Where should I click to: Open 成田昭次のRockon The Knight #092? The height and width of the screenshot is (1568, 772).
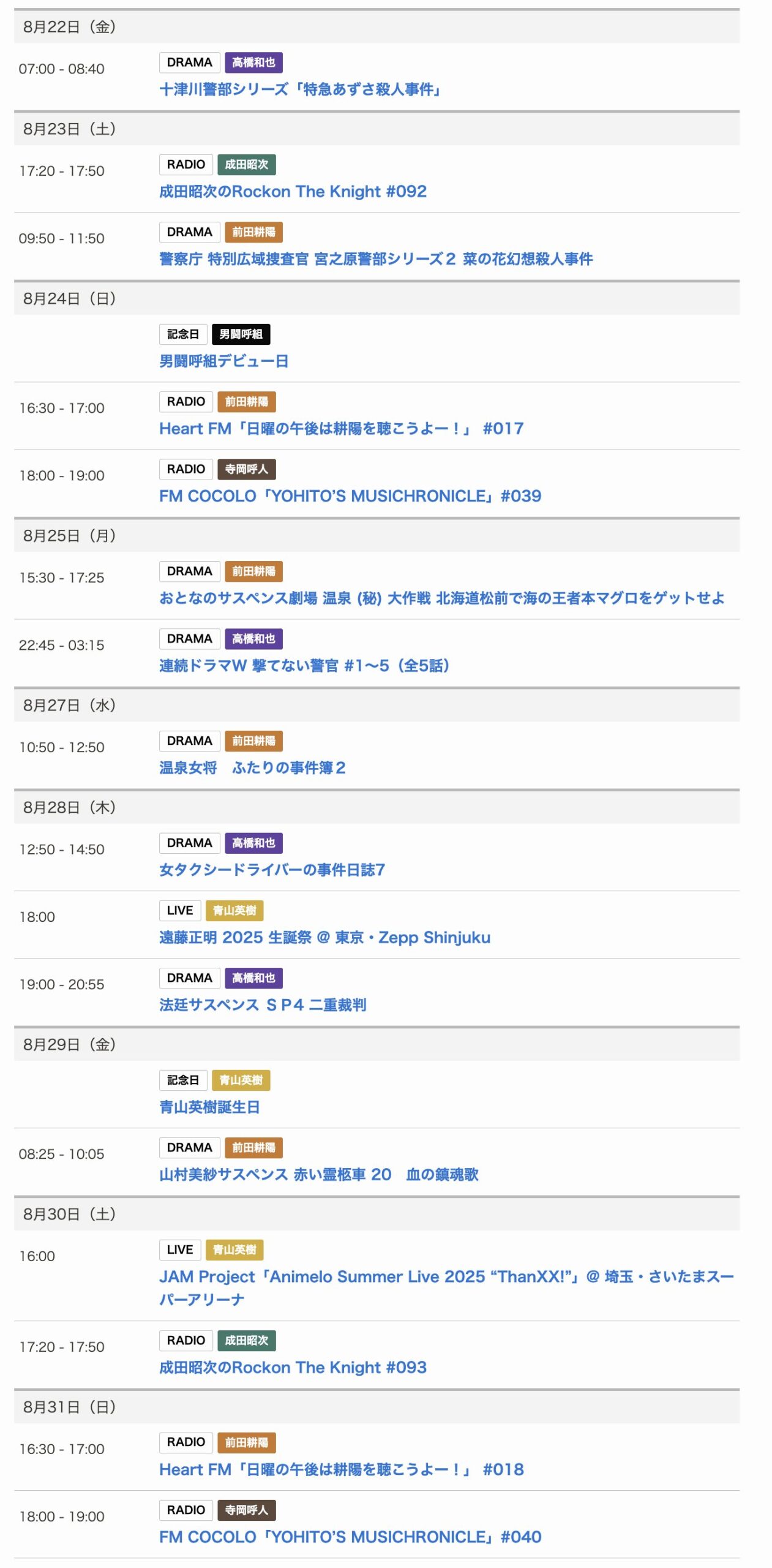293,192
